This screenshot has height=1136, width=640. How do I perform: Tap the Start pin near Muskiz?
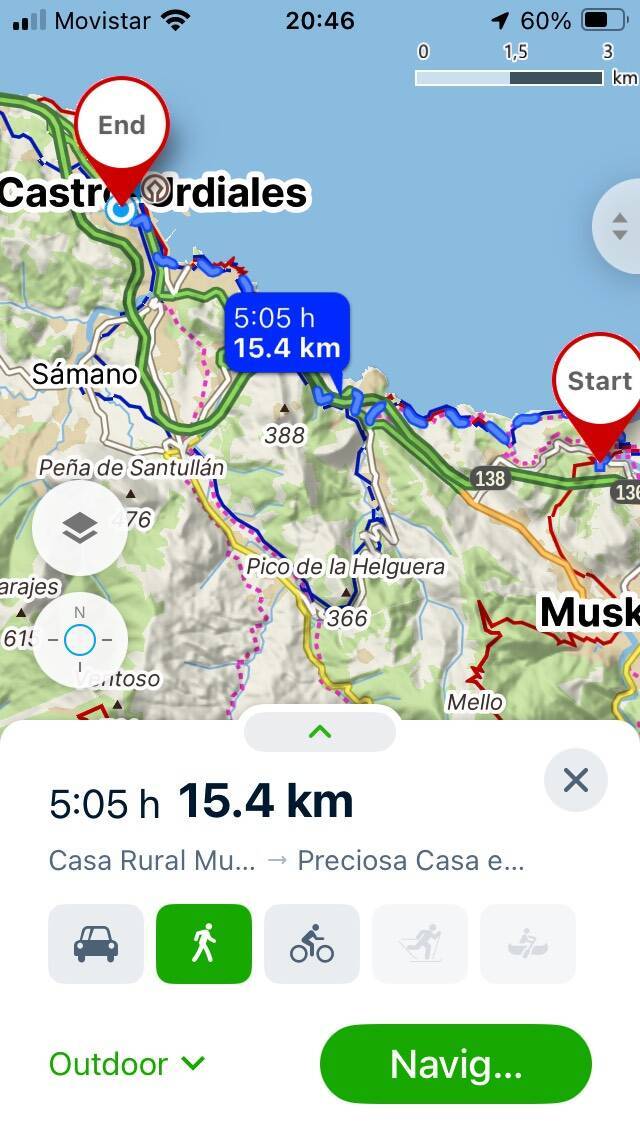tap(599, 385)
